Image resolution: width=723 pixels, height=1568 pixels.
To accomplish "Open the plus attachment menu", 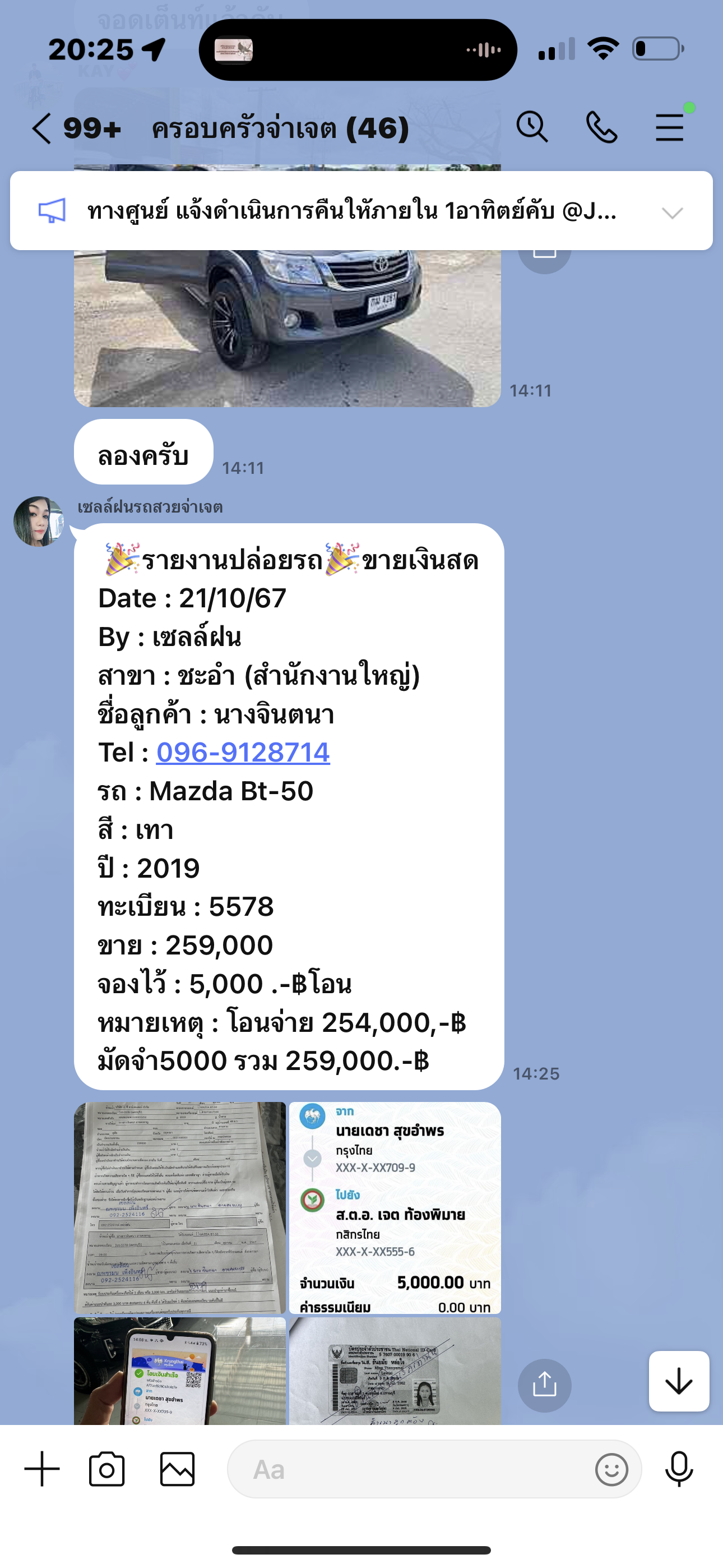I will [42, 1469].
